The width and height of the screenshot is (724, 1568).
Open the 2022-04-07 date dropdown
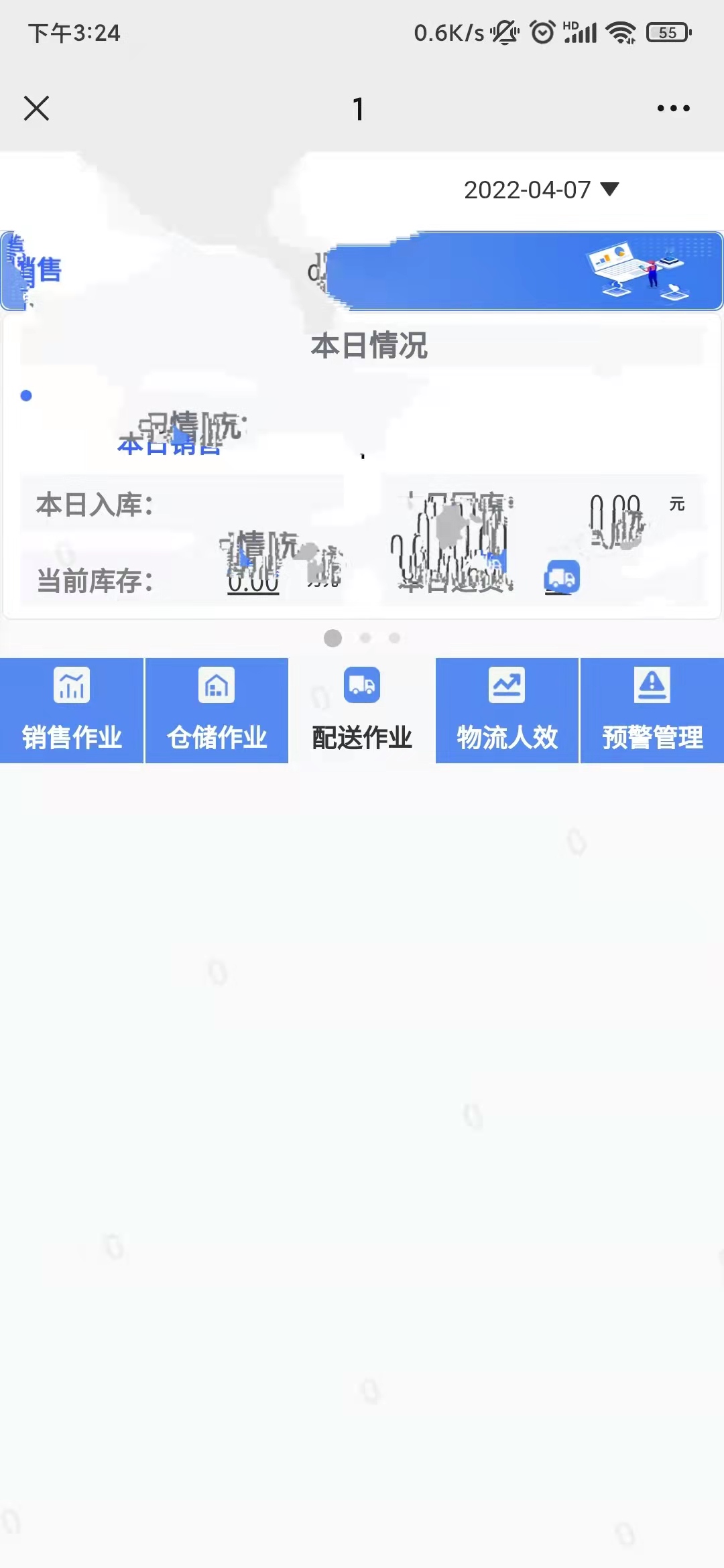pyautogui.click(x=540, y=190)
